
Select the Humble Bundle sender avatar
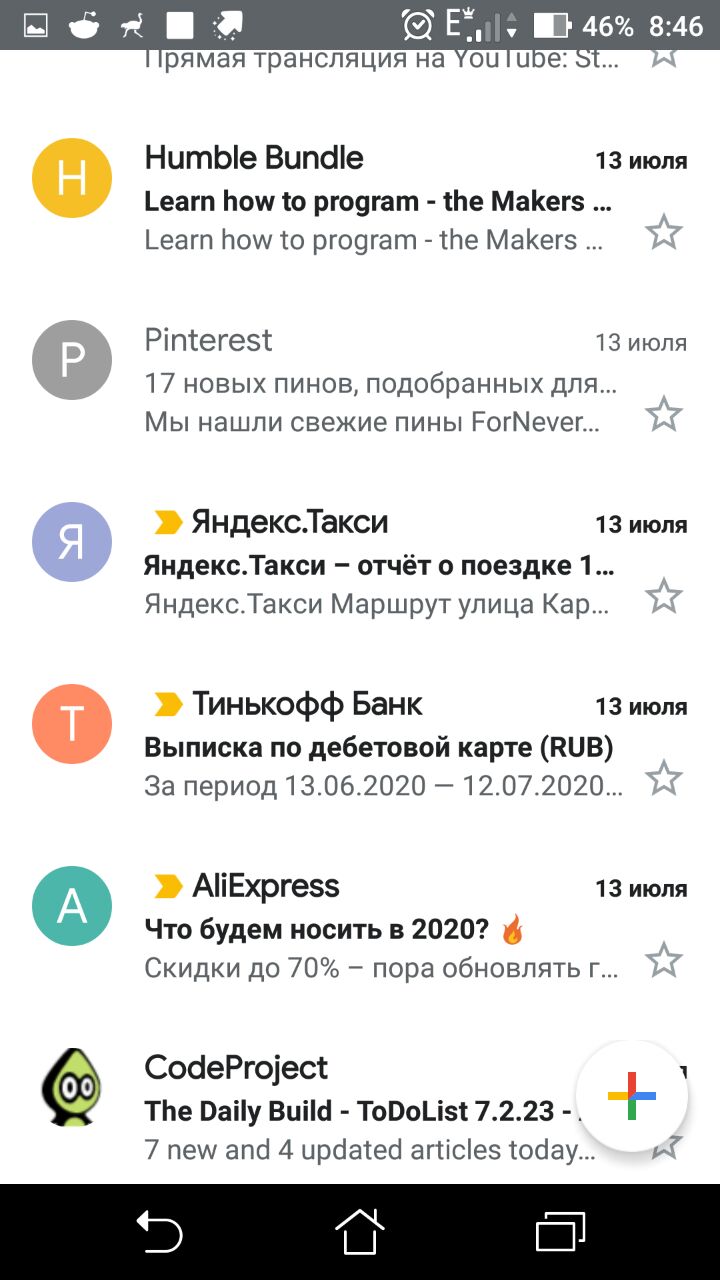[72, 180]
